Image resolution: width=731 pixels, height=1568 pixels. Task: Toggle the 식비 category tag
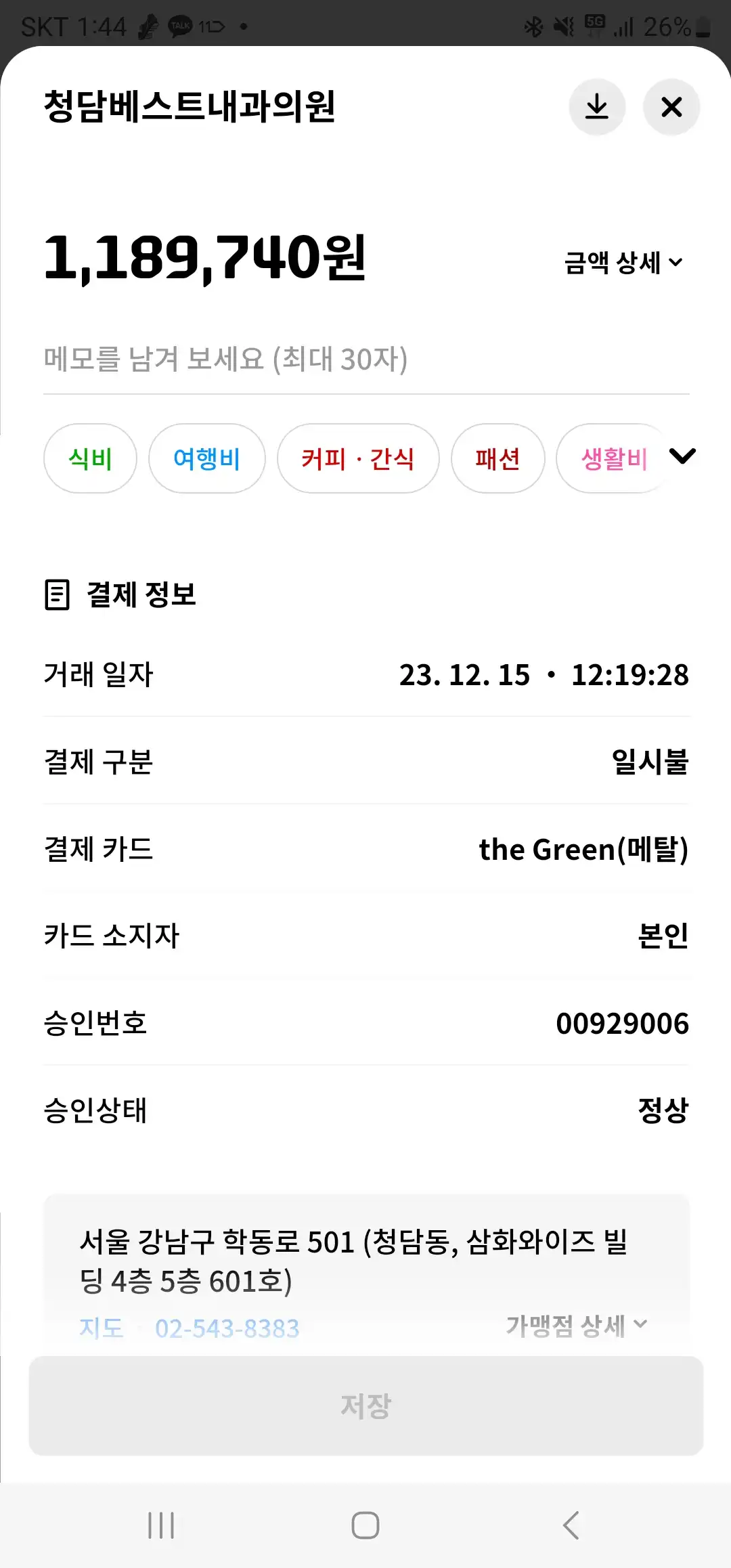click(90, 458)
